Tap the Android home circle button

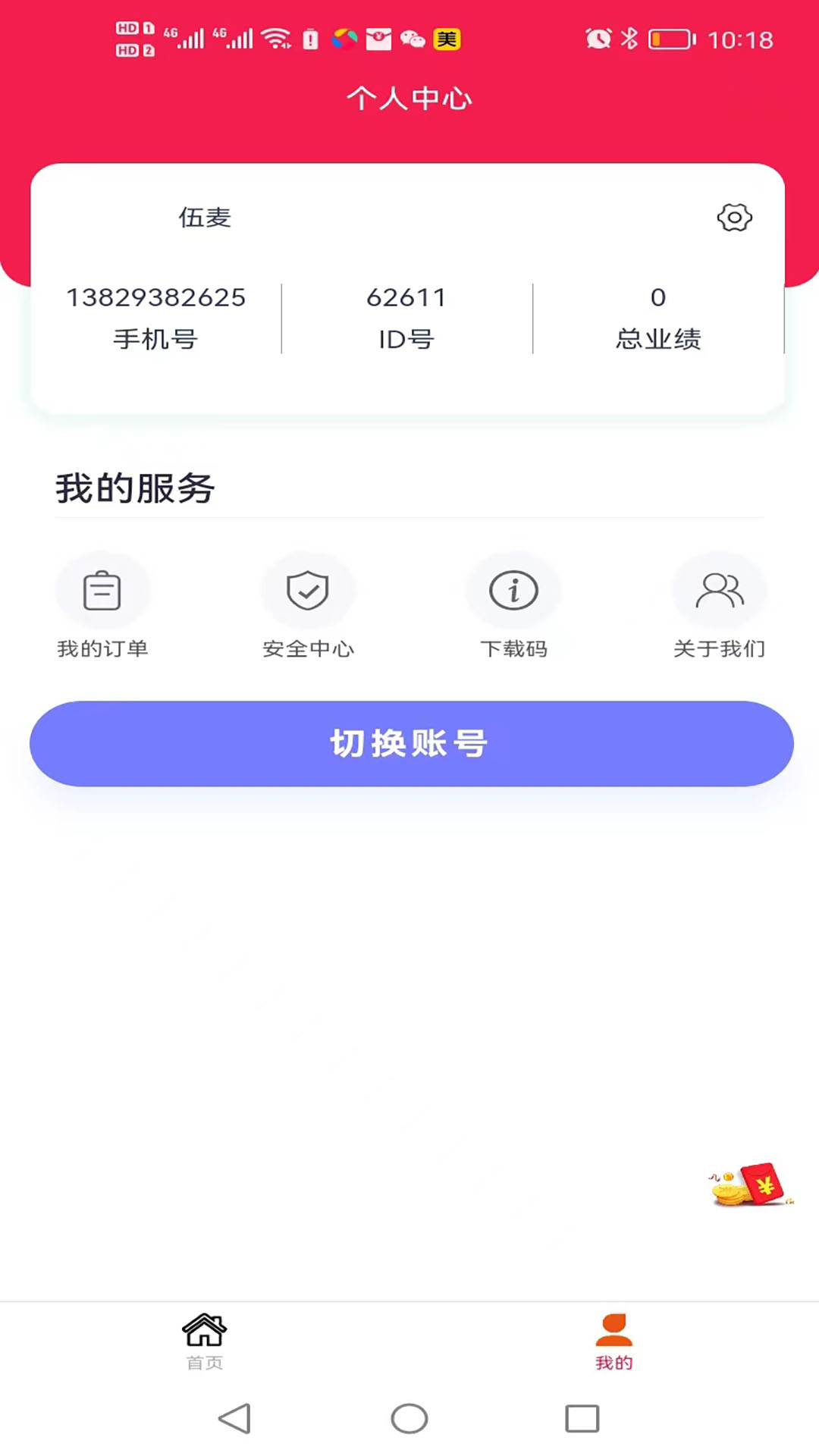point(409,1417)
